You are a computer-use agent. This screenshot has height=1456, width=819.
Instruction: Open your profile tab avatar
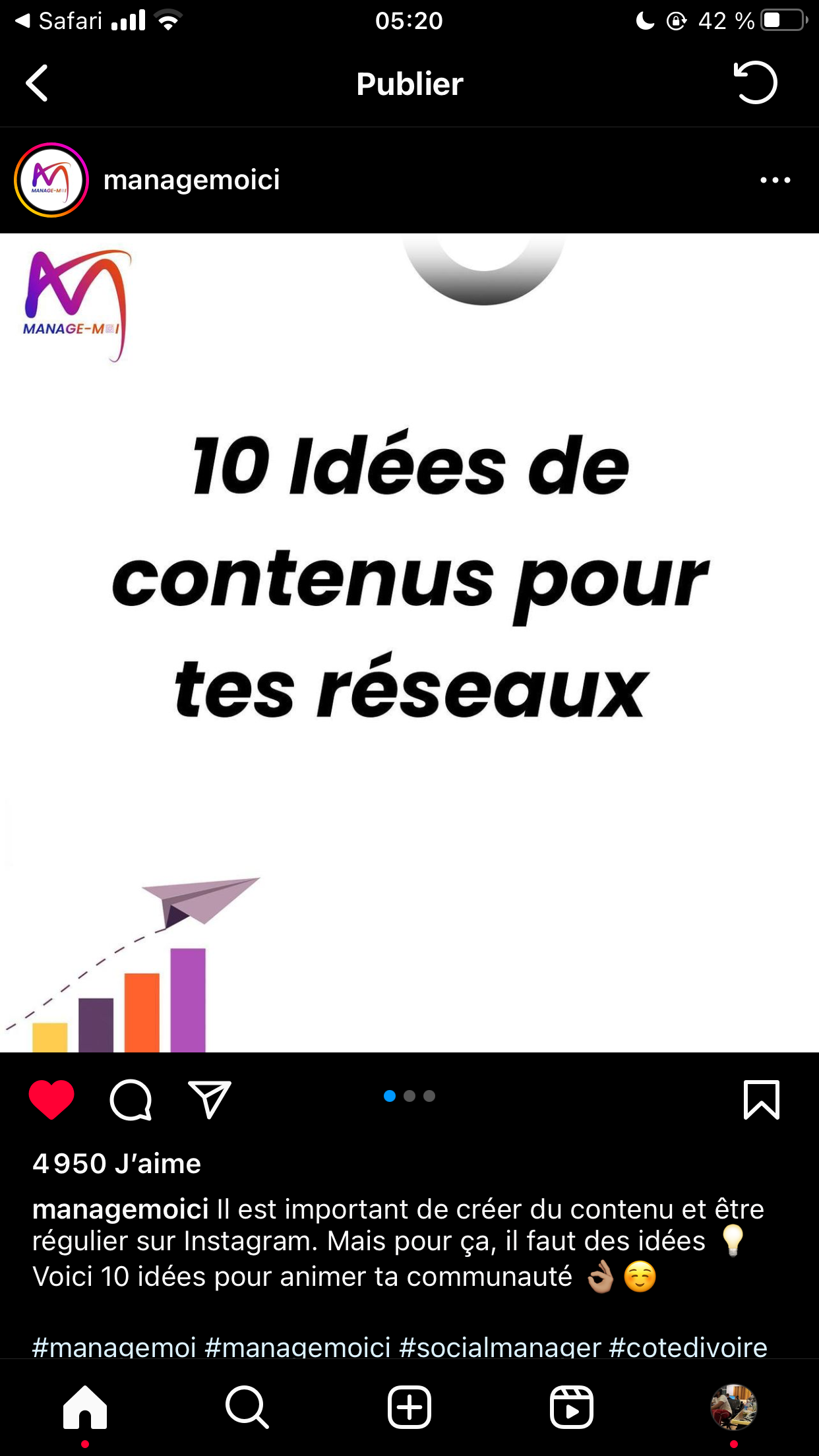tap(733, 1407)
